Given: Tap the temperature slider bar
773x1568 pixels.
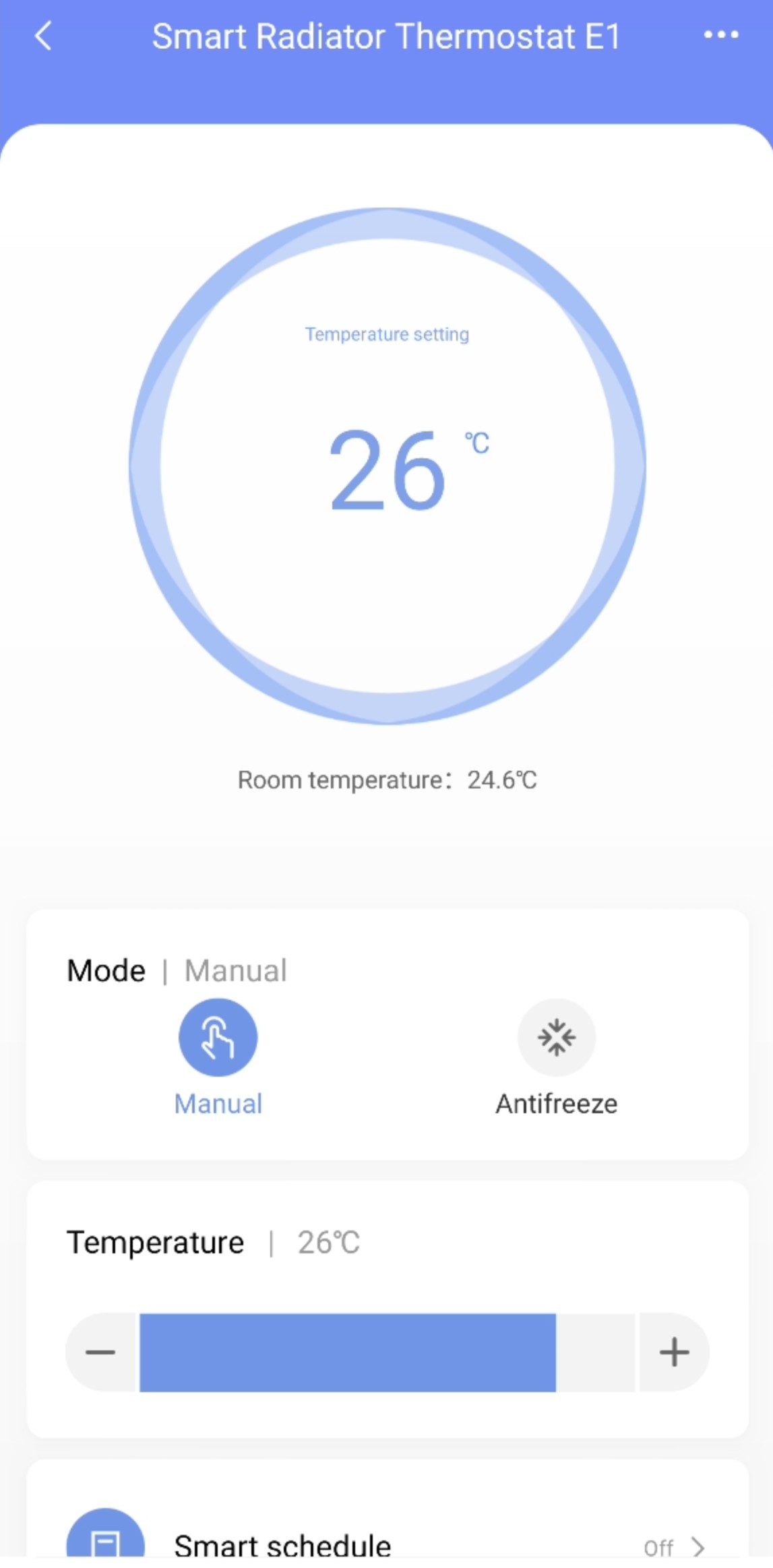Looking at the screenshot, I should [387, 1352].
